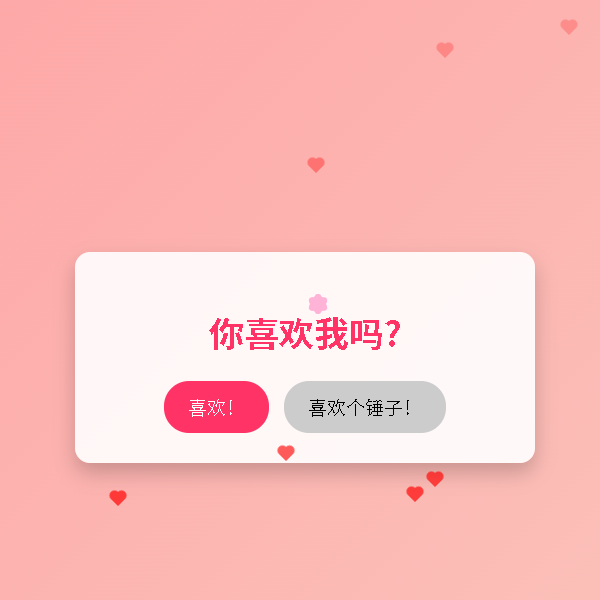Image resolution: width=600 pixels, height=600 pixels.
Task: Tap the gray 喜欢个锤子! button
Action: pos(364,407)
